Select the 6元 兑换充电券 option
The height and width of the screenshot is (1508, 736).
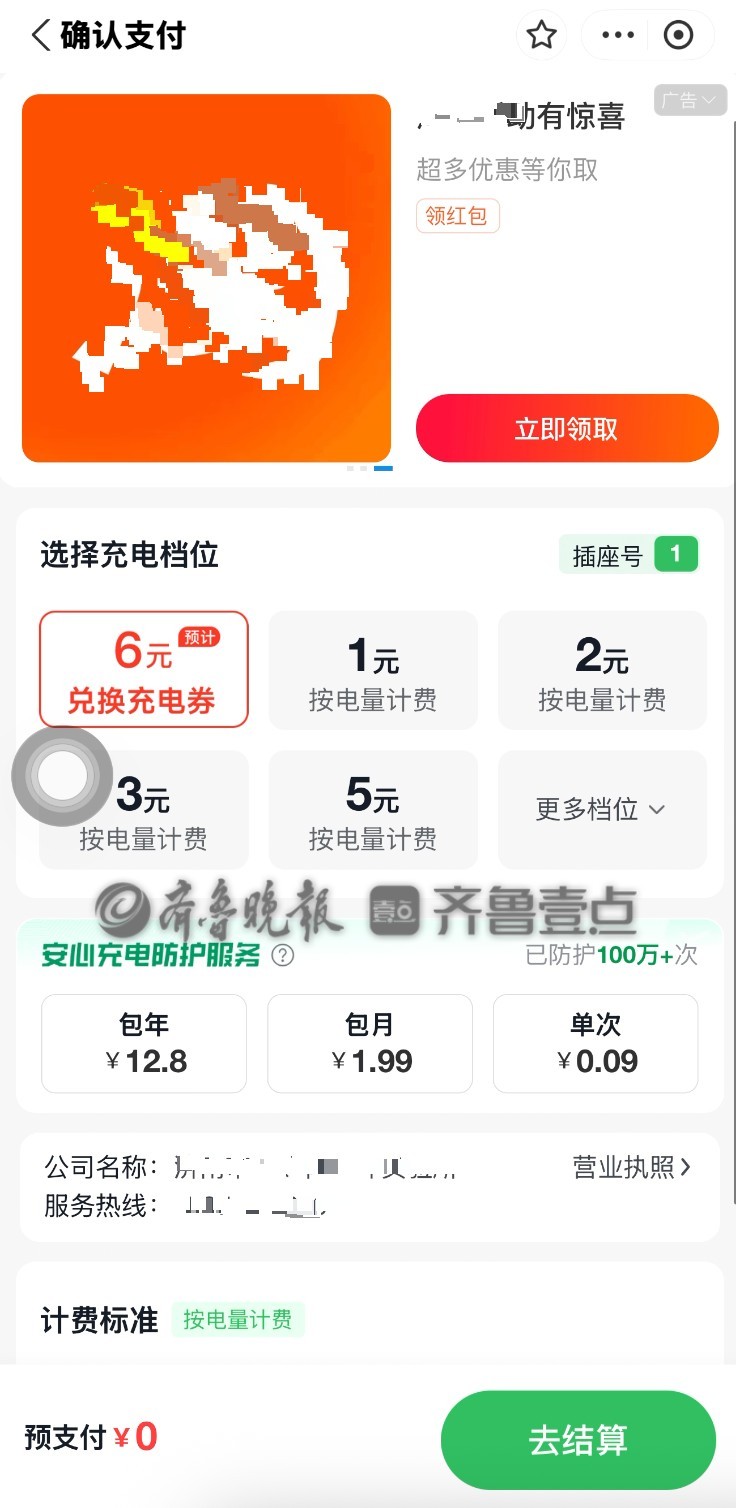coord(143,668)
